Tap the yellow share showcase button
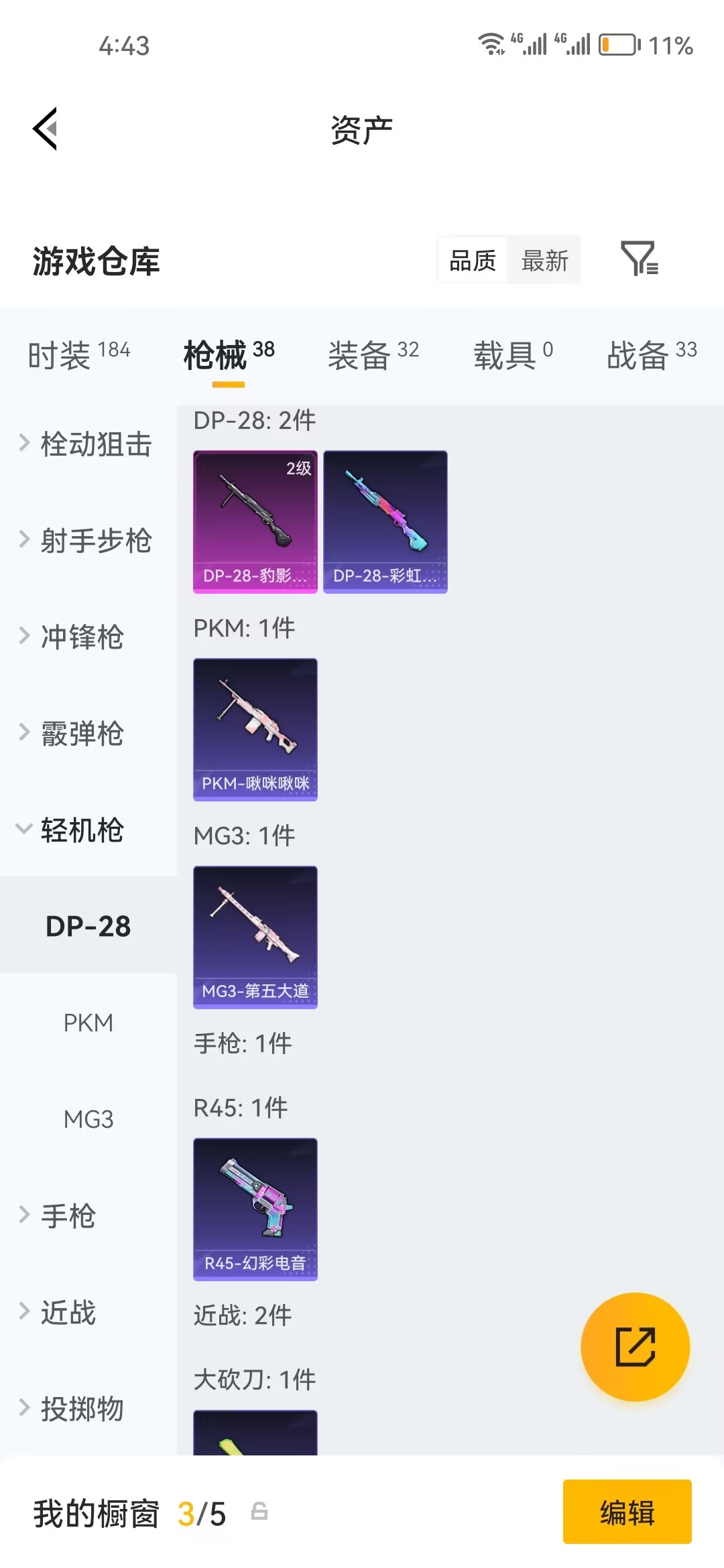Viewport: 724px width, 1568px height. point(636,1347)
